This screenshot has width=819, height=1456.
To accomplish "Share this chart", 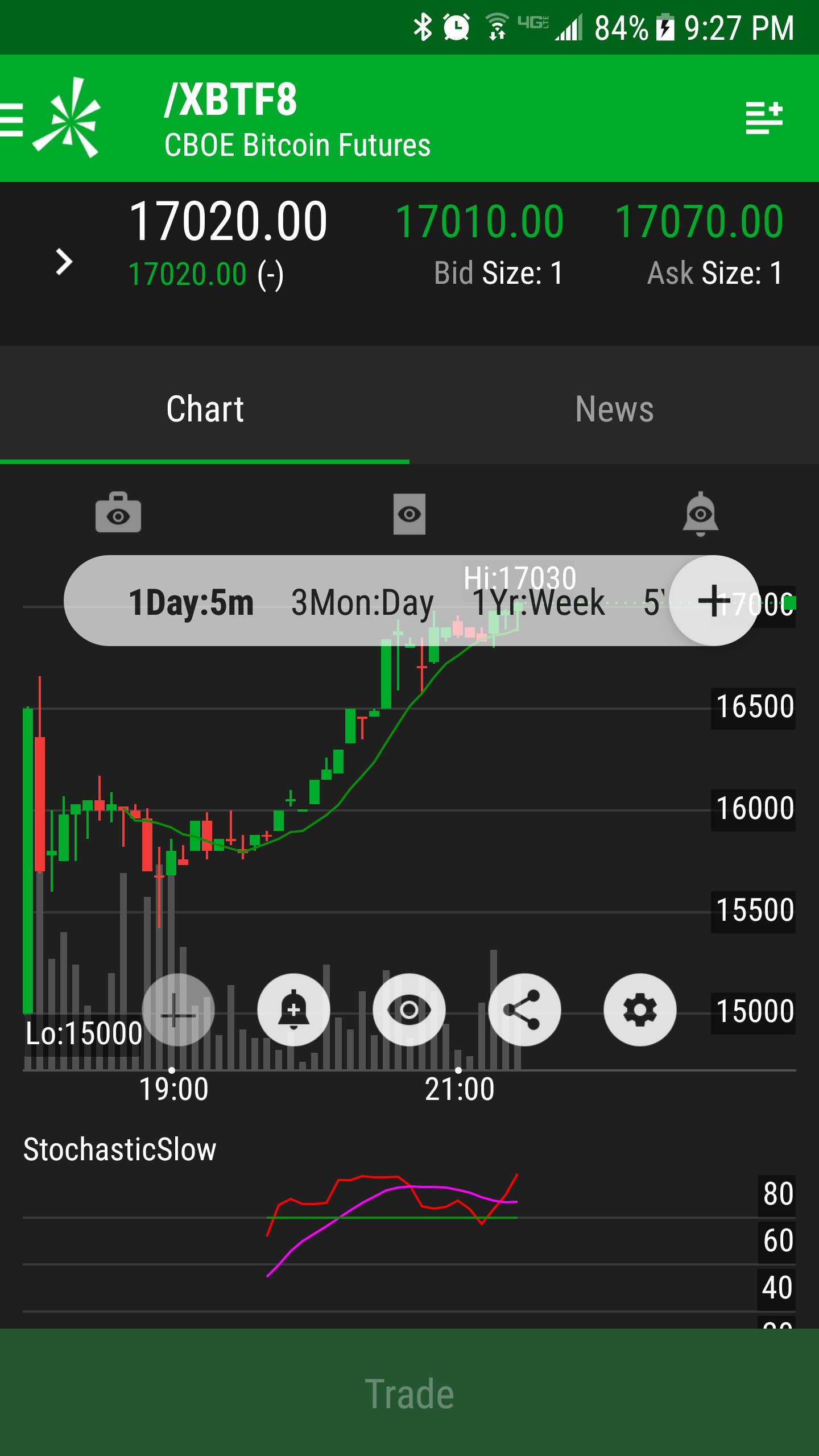I will click(x=524, y=1010).
